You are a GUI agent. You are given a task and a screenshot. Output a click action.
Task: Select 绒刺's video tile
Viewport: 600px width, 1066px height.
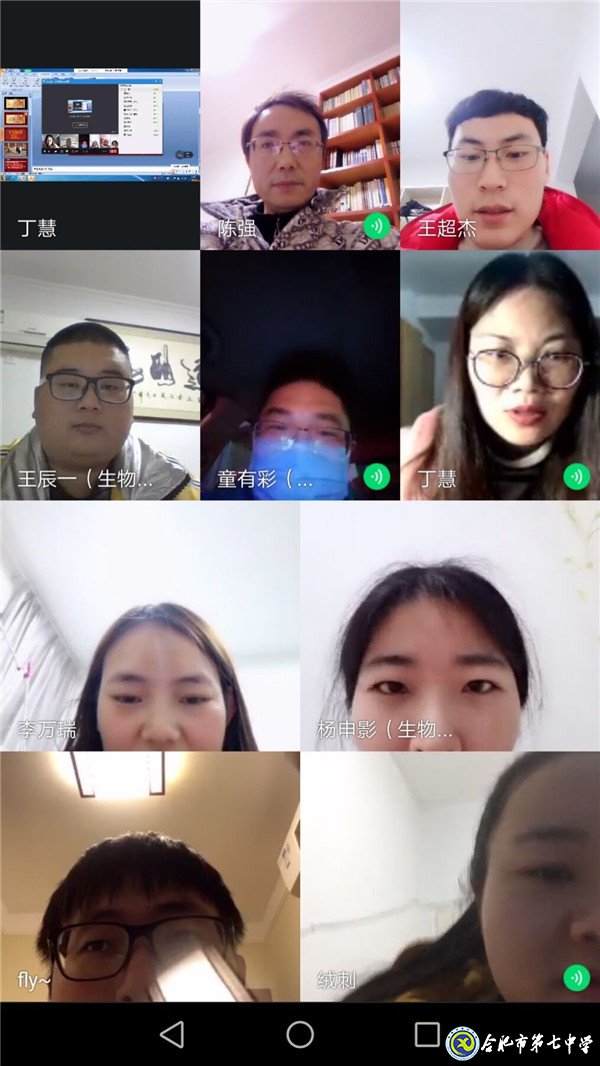pyautogui.click(x=450, y=876)
